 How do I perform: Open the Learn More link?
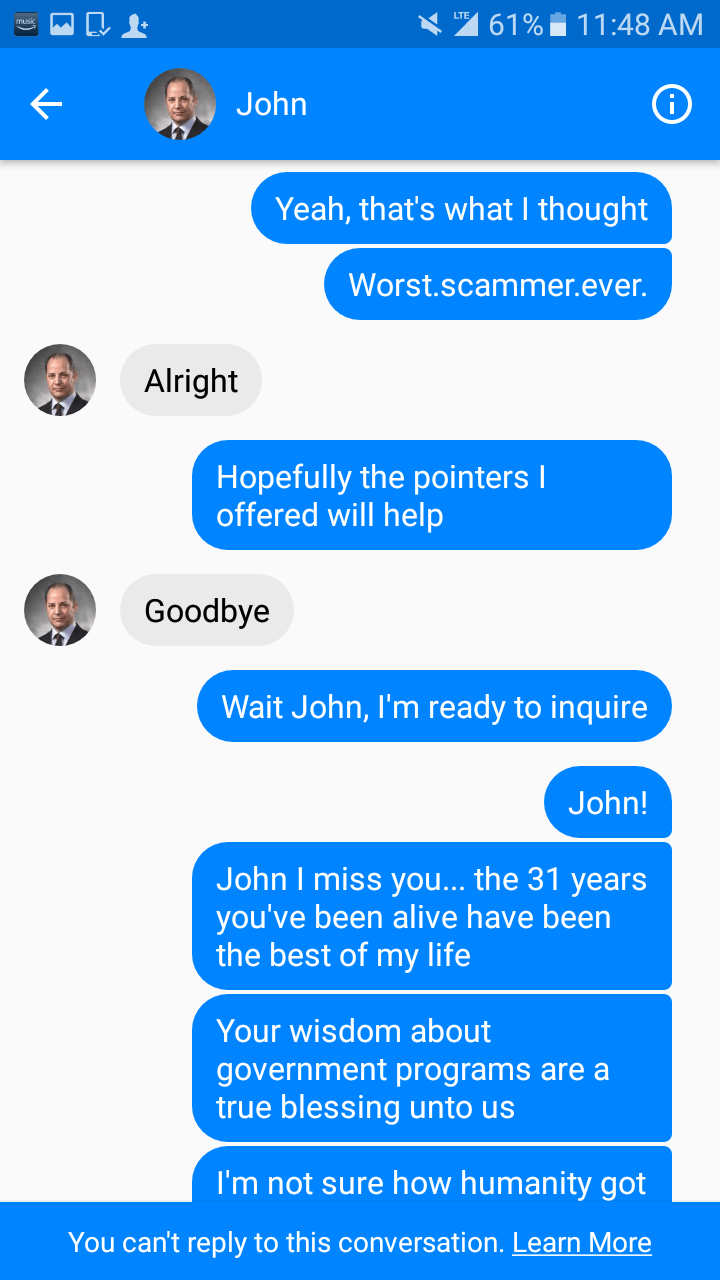pos(581,1243)
